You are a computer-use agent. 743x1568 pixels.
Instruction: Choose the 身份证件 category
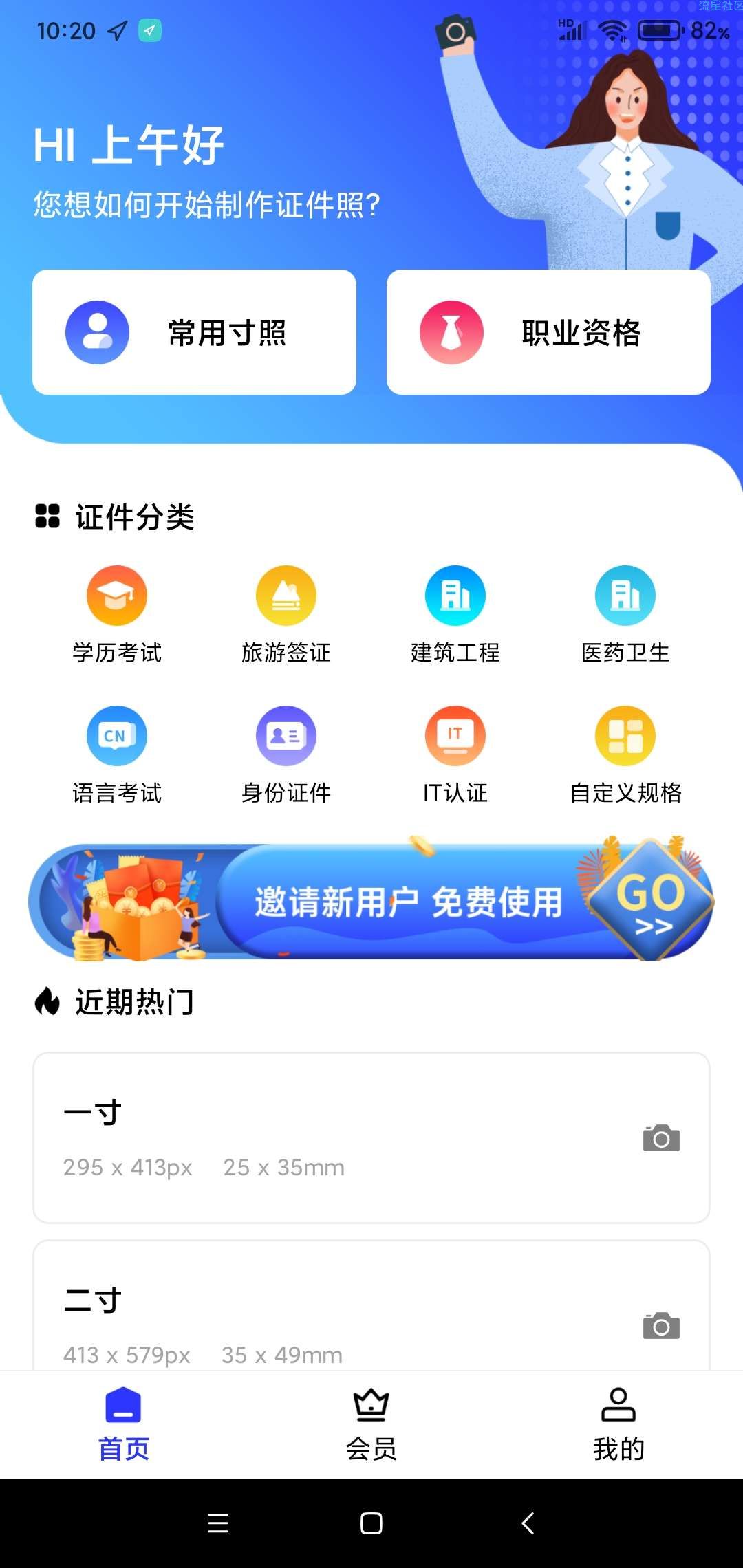click(x=286, y=754)
